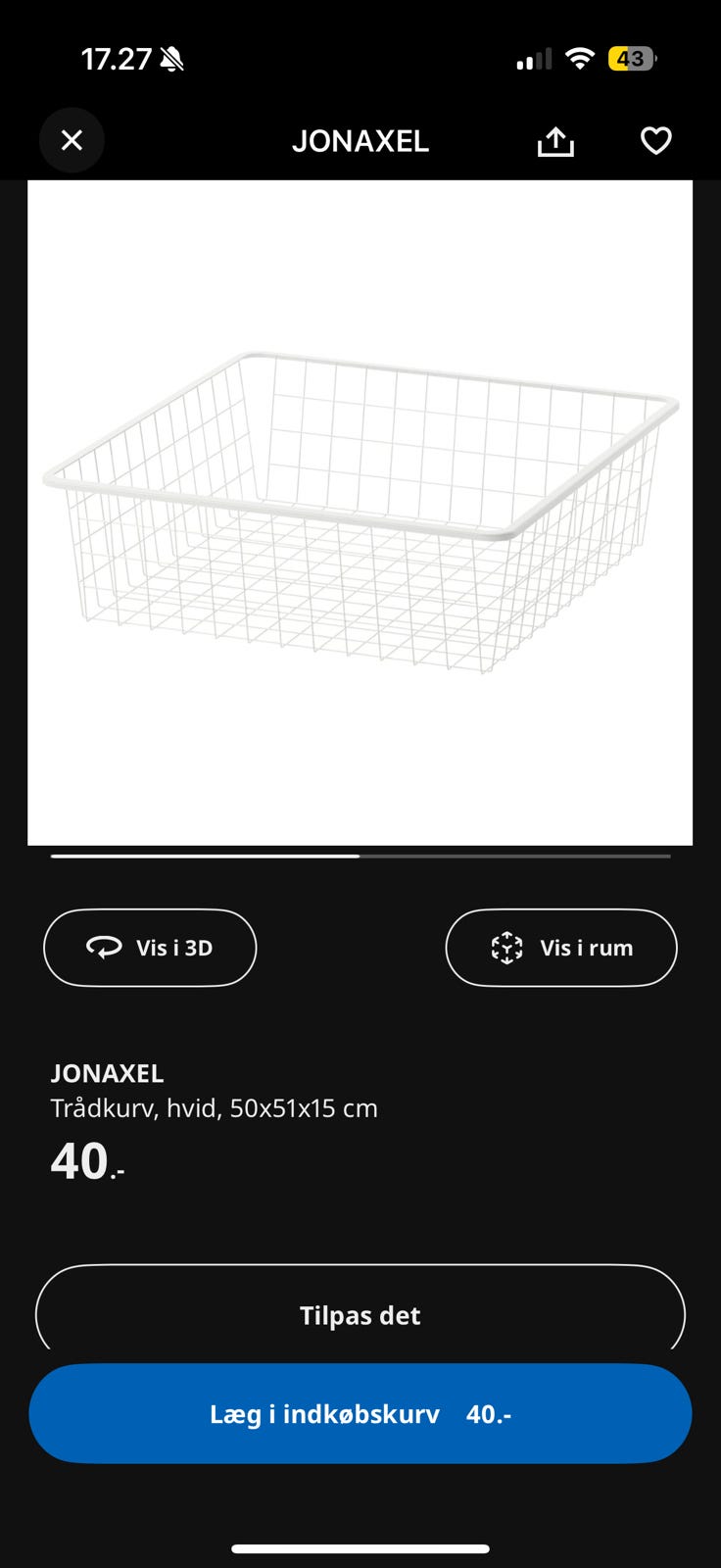Image resolution: width=721 pixels, height=1568 pixels.
Task: Share the JONAXEL product
Action: (555, 141)
